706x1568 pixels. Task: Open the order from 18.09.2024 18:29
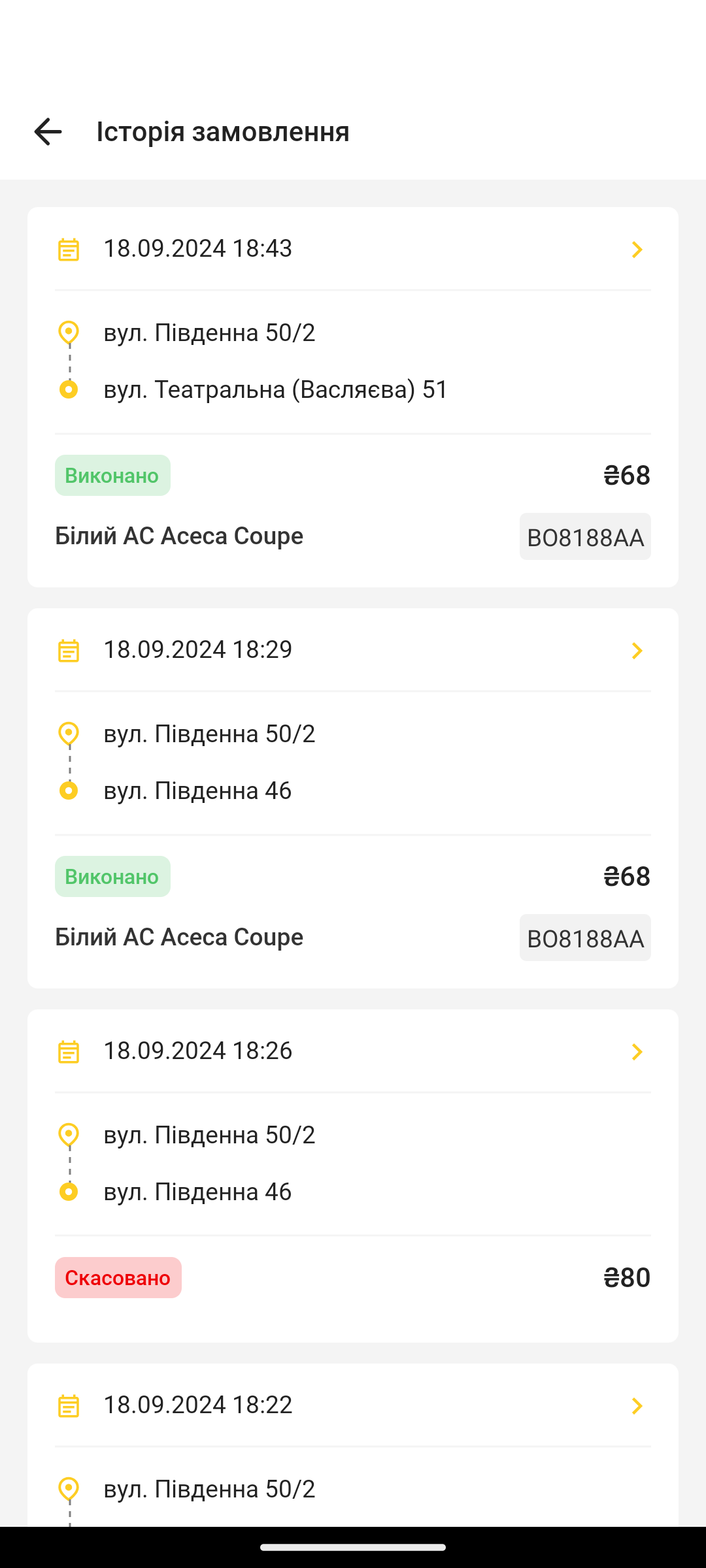(x=353, y=798)
